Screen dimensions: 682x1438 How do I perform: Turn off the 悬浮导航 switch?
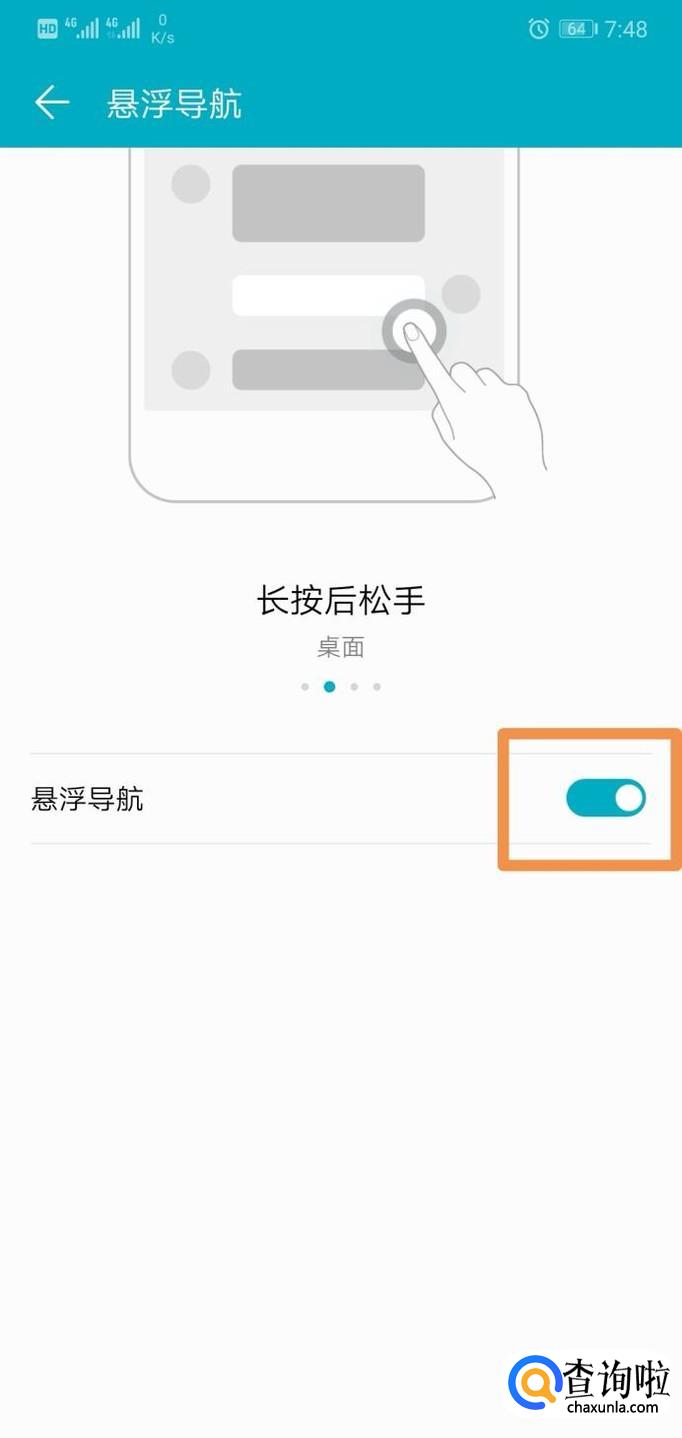click(x=606, y=798)
